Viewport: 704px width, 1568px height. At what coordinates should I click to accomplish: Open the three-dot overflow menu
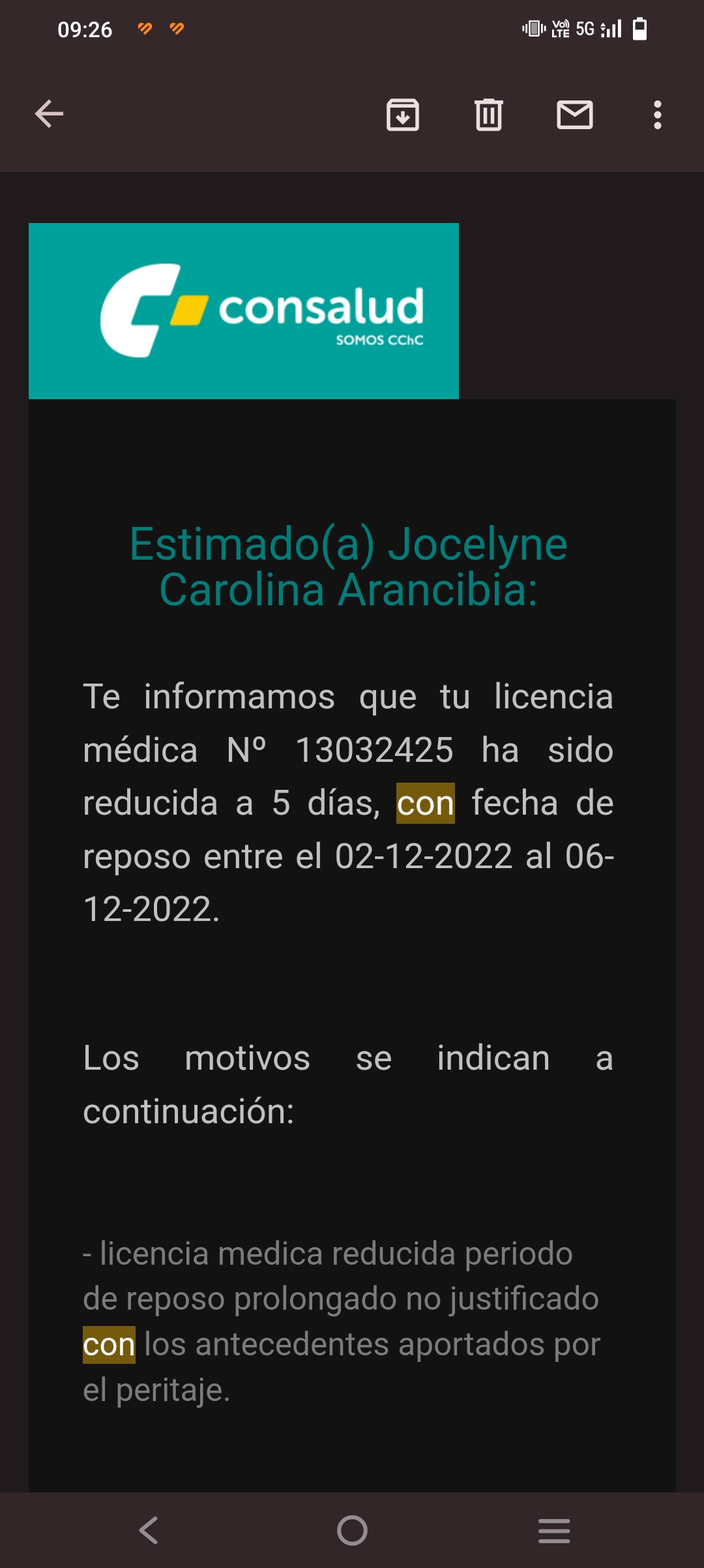click(x=658, y=115)
